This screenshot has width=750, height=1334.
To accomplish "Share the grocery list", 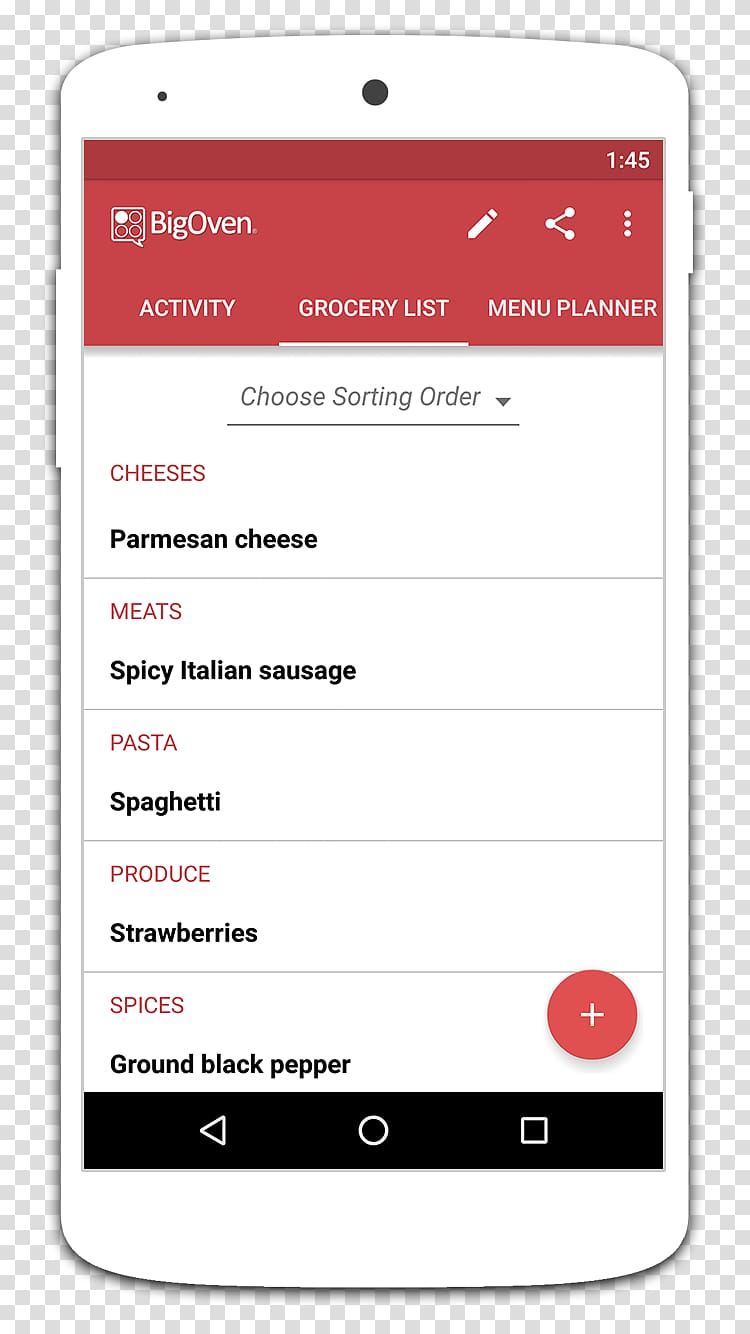I will point(560,224).
